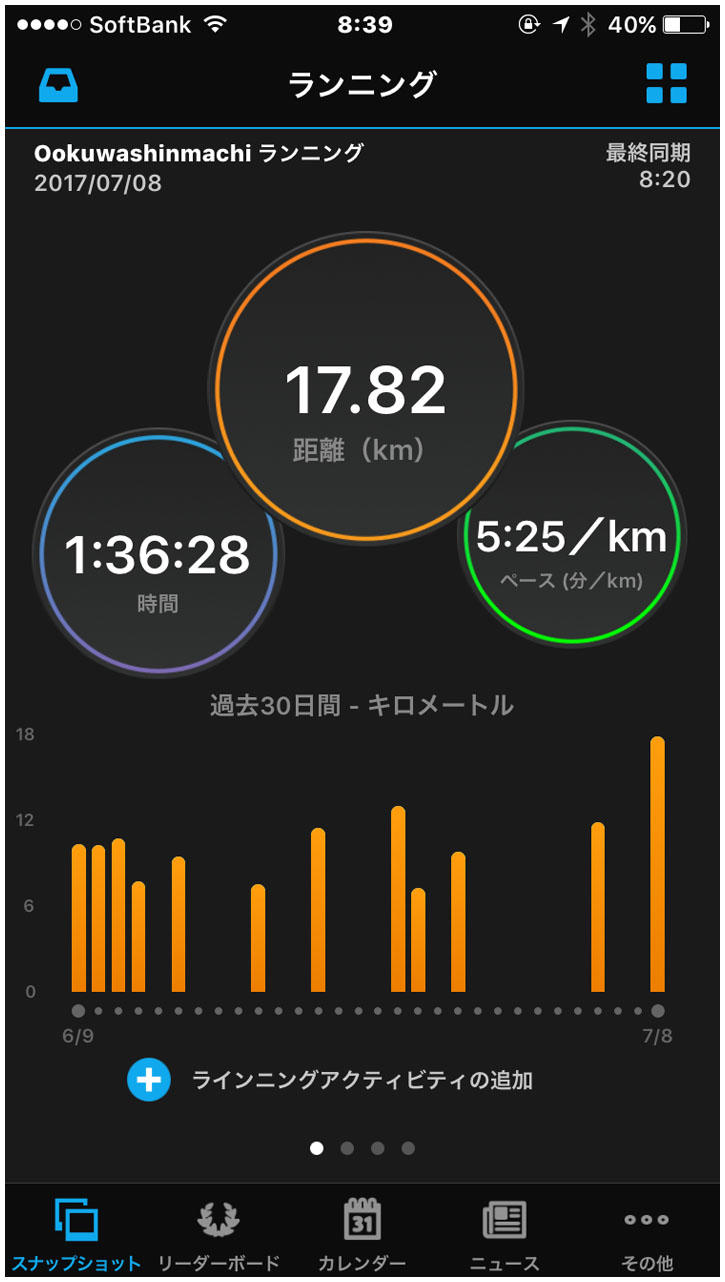725x1282 pixels.
Task: Open the その他 menu tab
Action: point(647,1234)
